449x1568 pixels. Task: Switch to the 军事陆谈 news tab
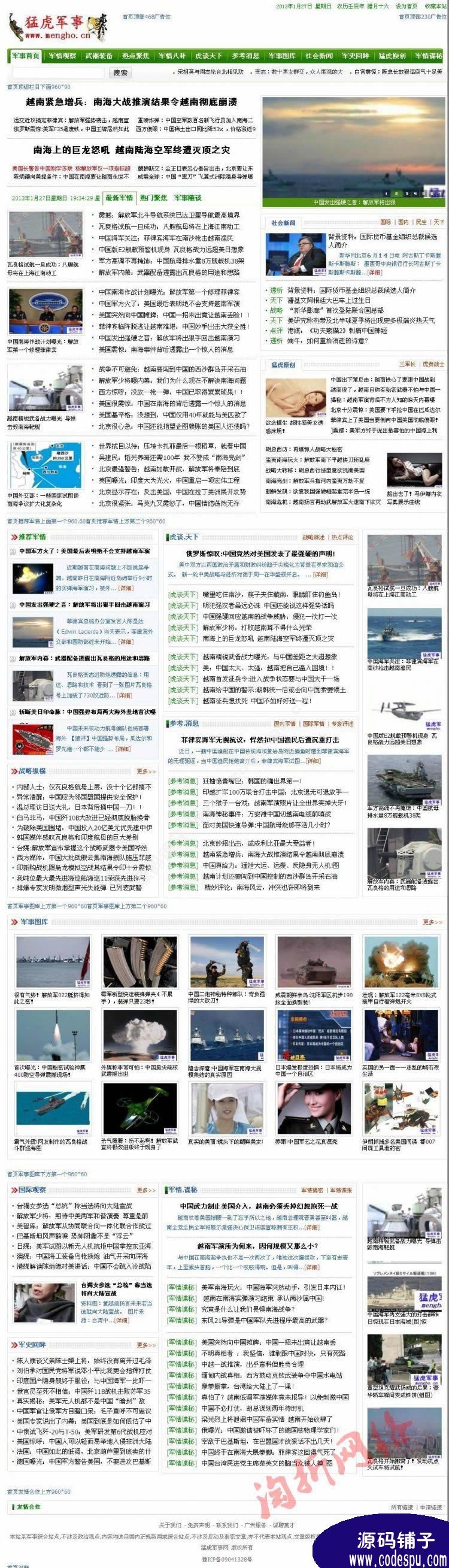(x=187, y=198)
